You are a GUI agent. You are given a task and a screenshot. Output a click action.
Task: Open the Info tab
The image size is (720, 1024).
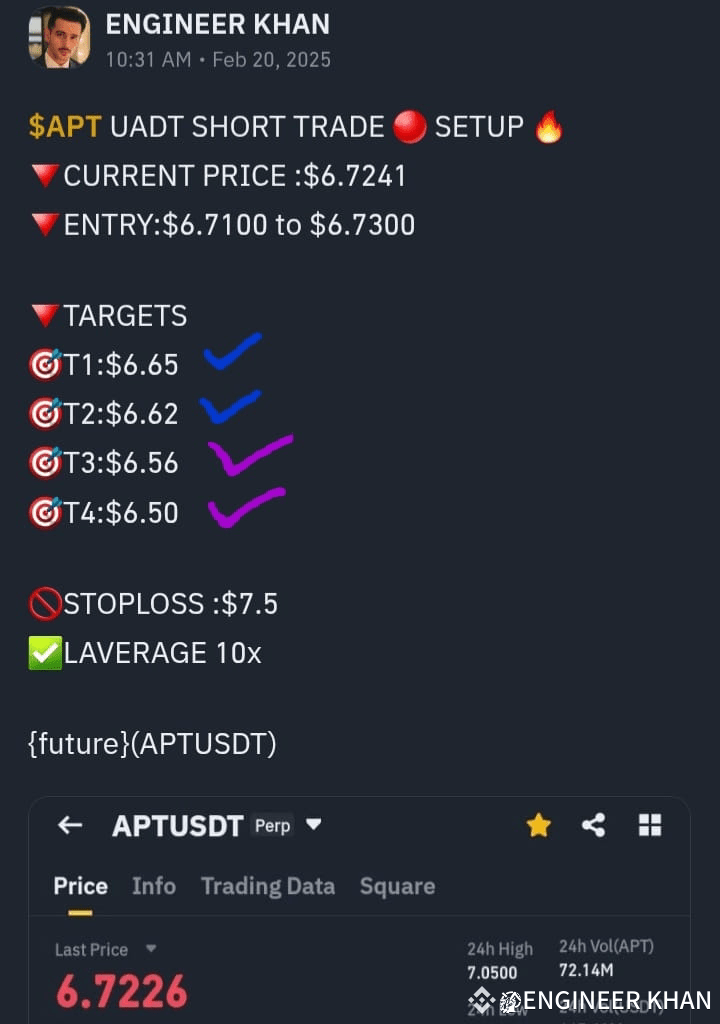[x=153, y=886]
